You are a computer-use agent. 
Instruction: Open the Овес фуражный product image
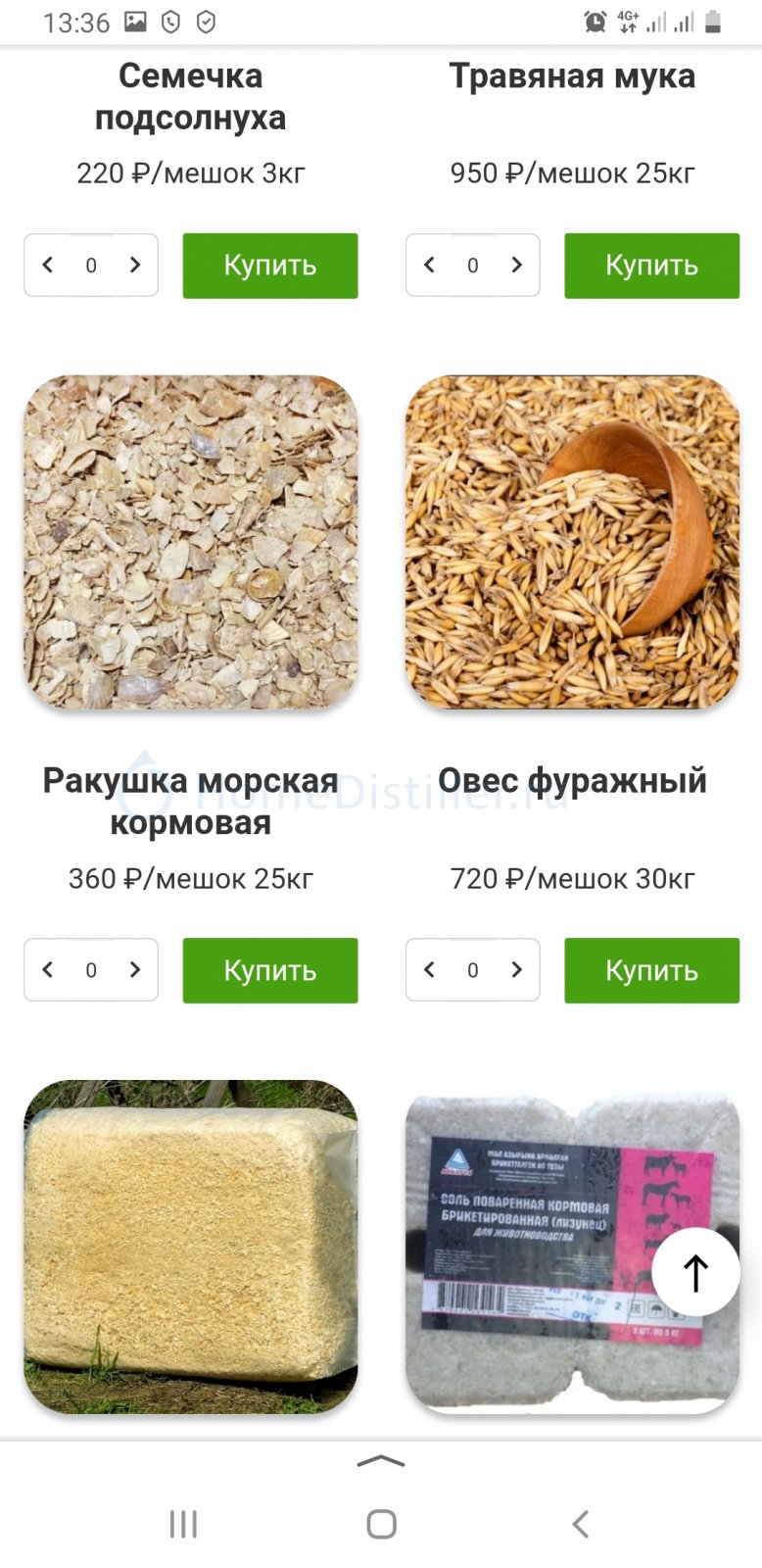pyautogui.click(x=573, y=542)
